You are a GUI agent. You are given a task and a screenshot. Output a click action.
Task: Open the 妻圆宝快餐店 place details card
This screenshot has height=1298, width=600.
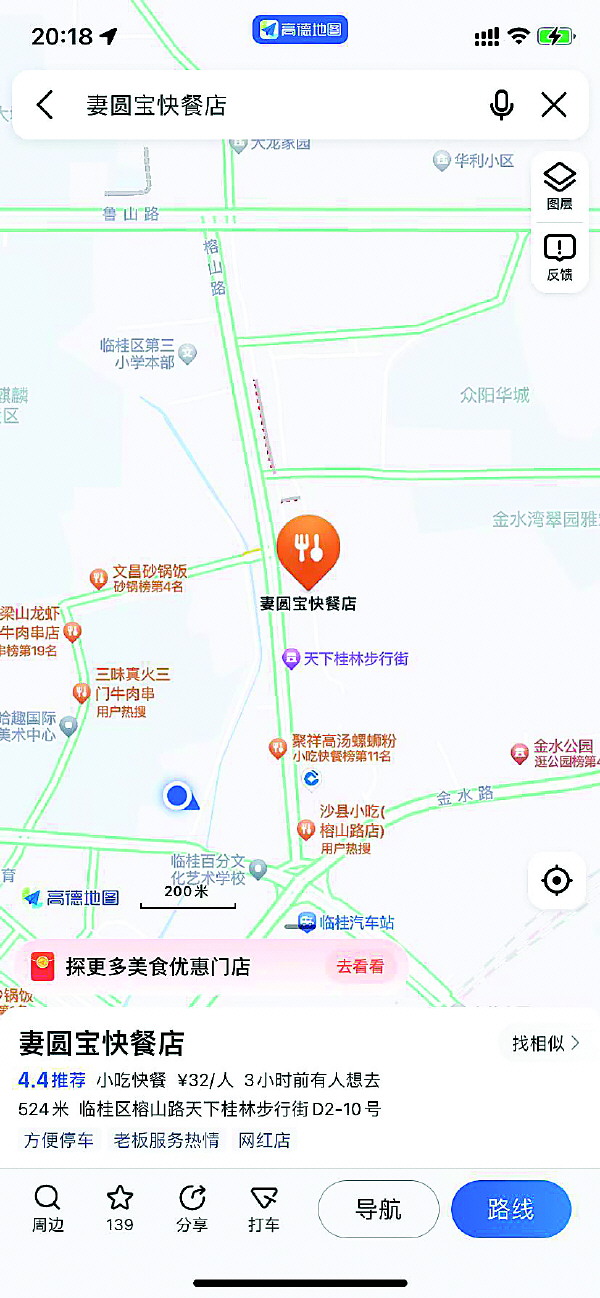(200, 1080)
